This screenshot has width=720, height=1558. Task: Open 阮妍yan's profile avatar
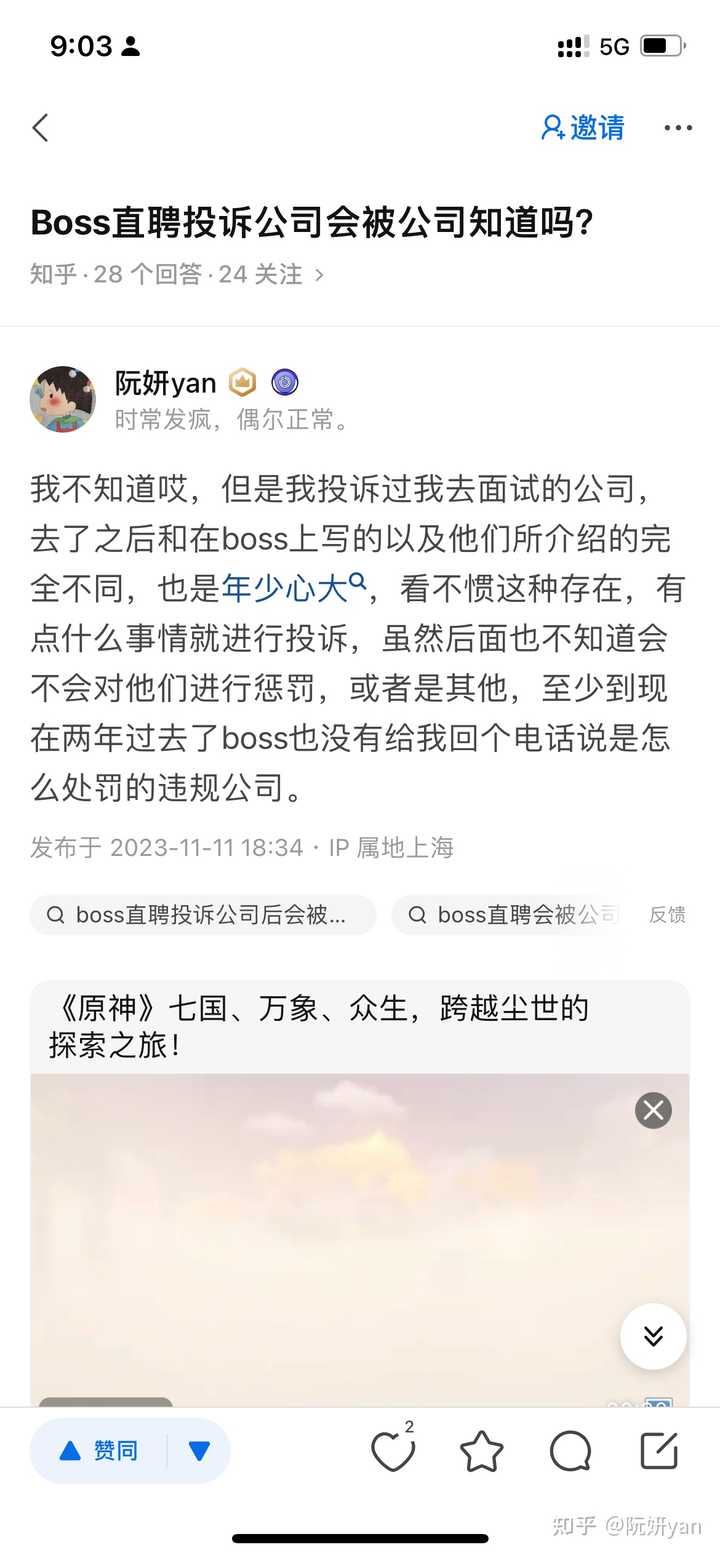(63, 399)
